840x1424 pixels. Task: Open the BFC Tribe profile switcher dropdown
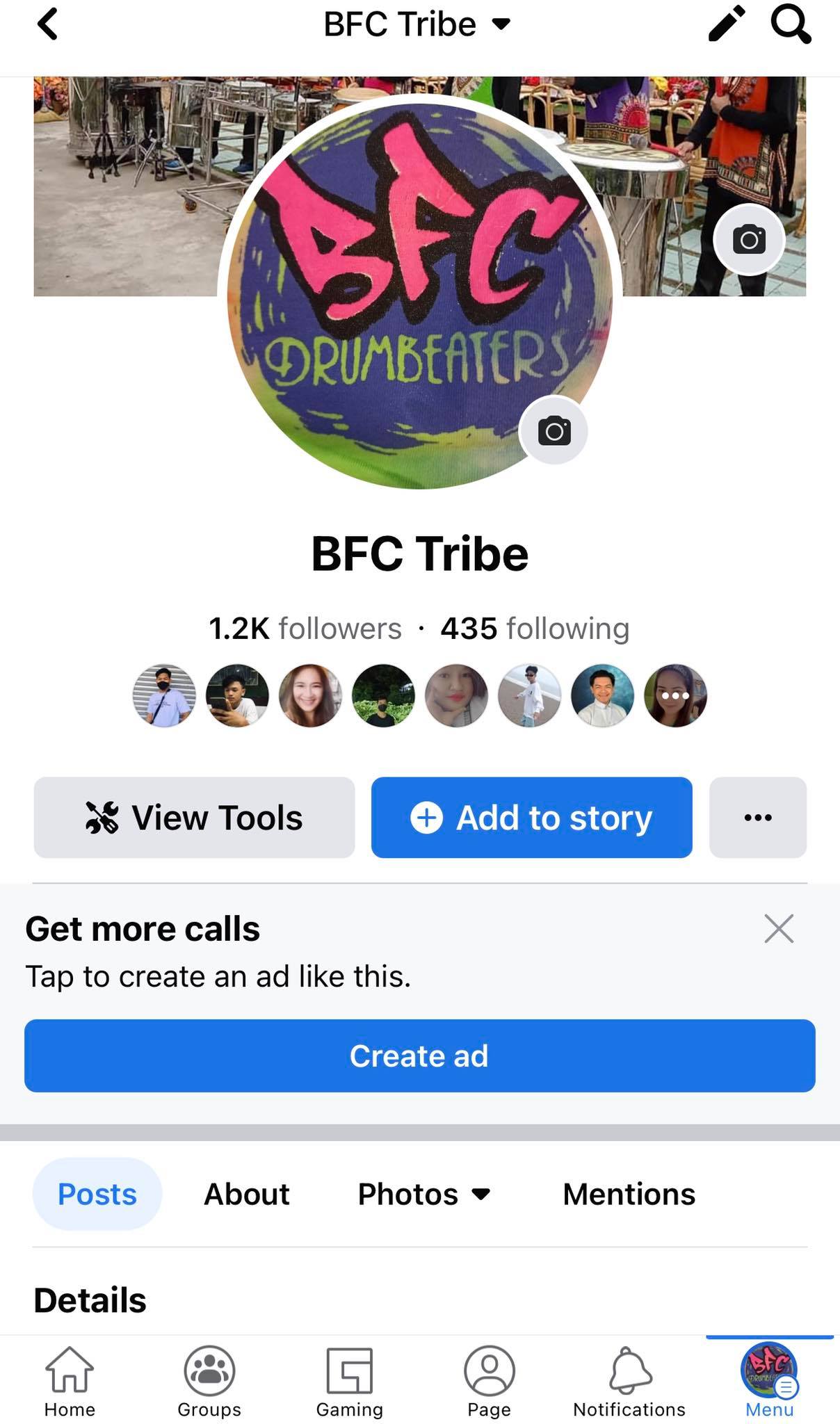click(x=417, y=25)
